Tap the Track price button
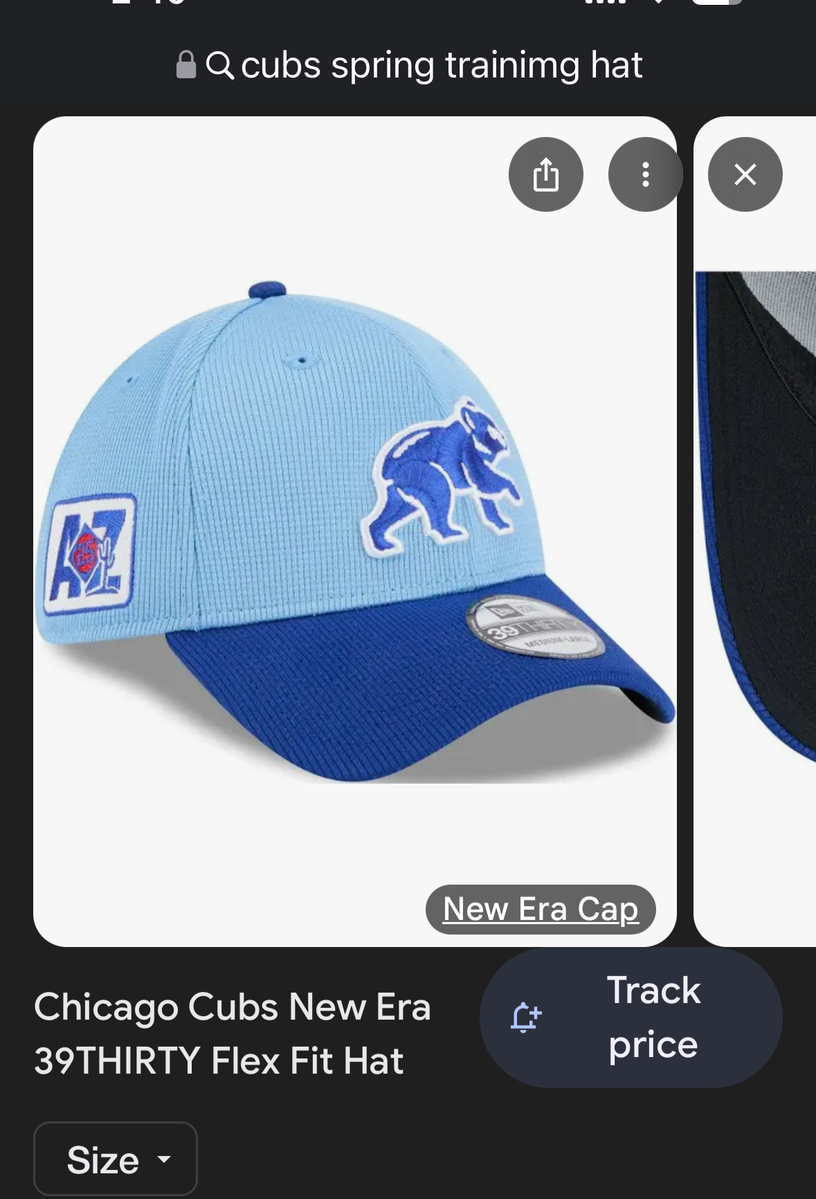This screenshot has height=1199, width=816. (652, 1017)
